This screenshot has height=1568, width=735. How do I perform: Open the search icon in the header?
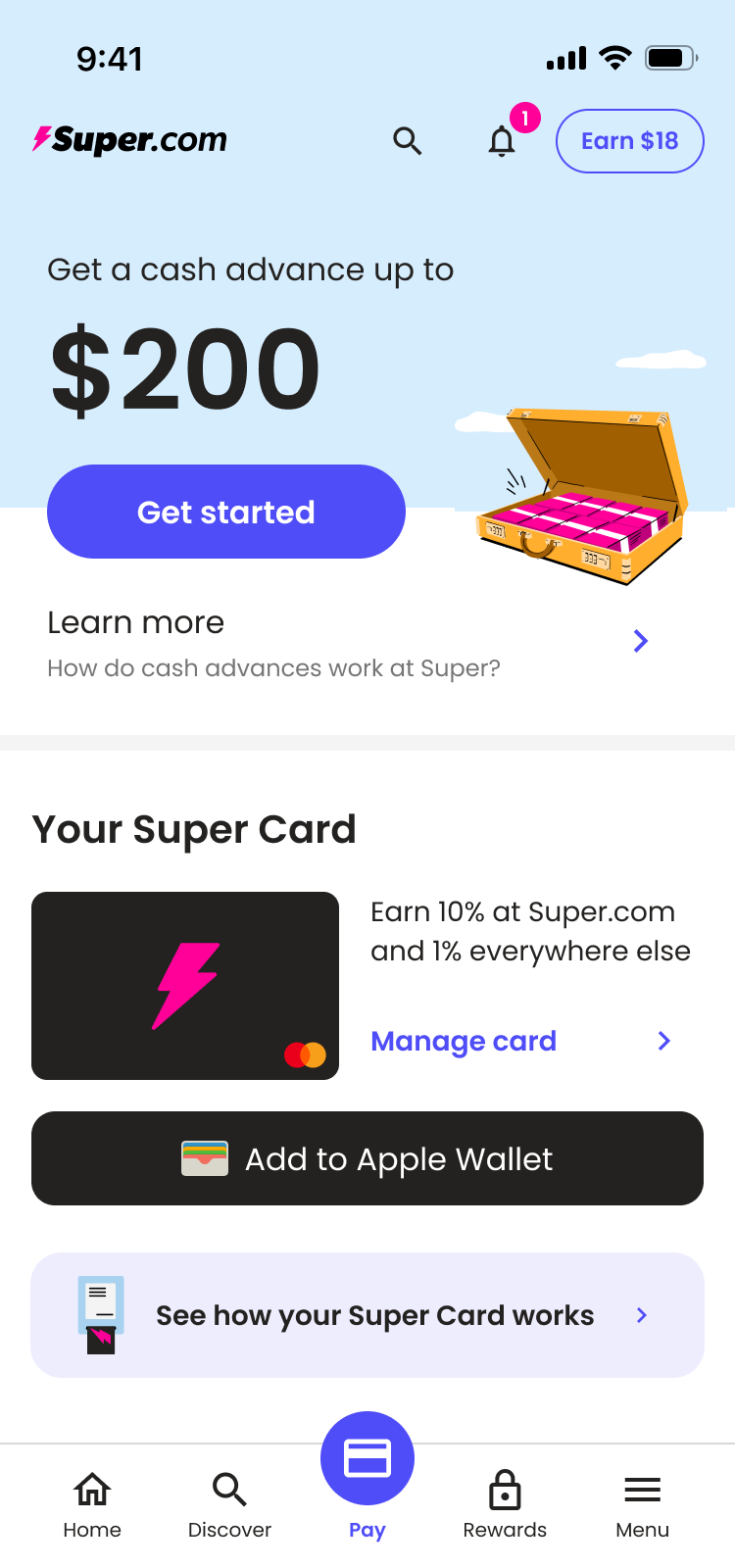[407, 141]
